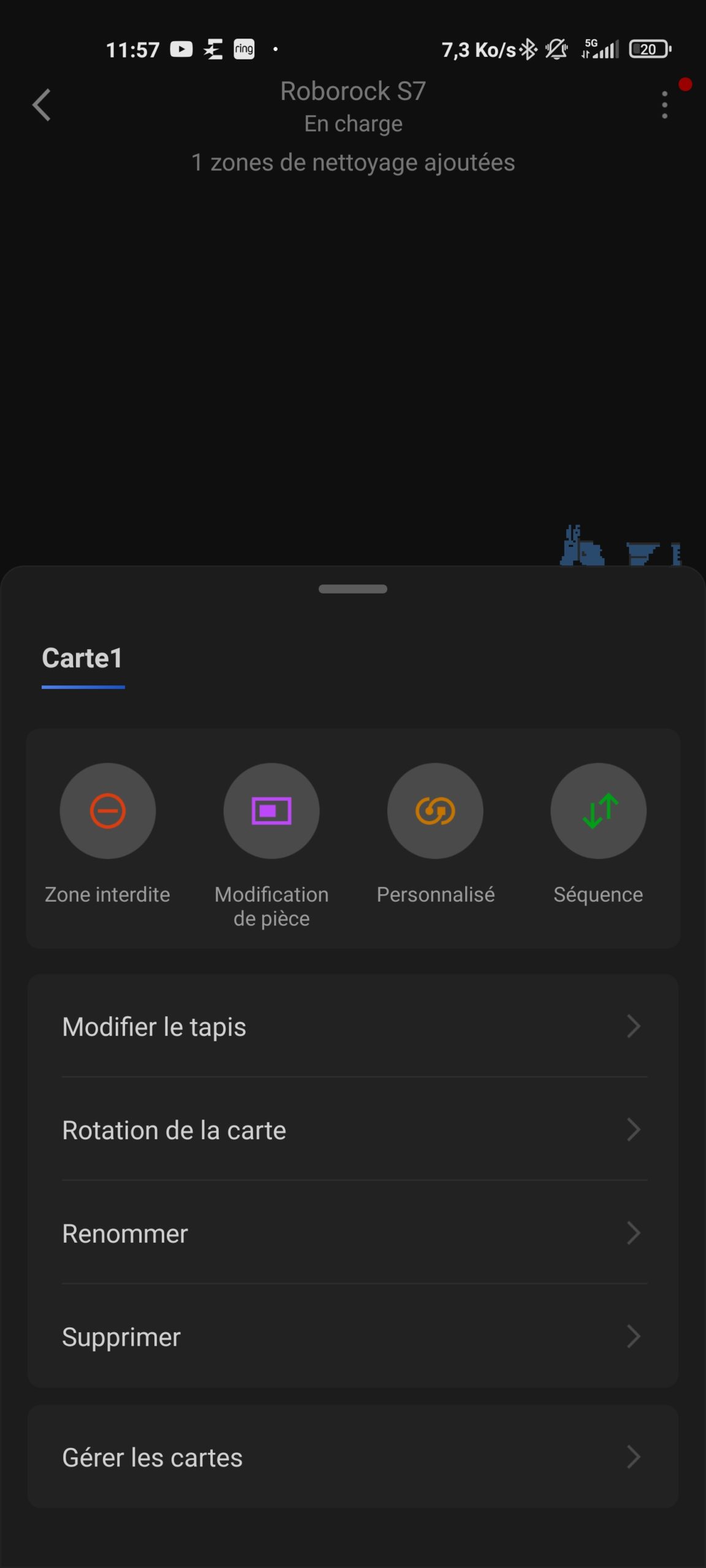Tap the bottom sheet drag handle

[x=353, y=589]
